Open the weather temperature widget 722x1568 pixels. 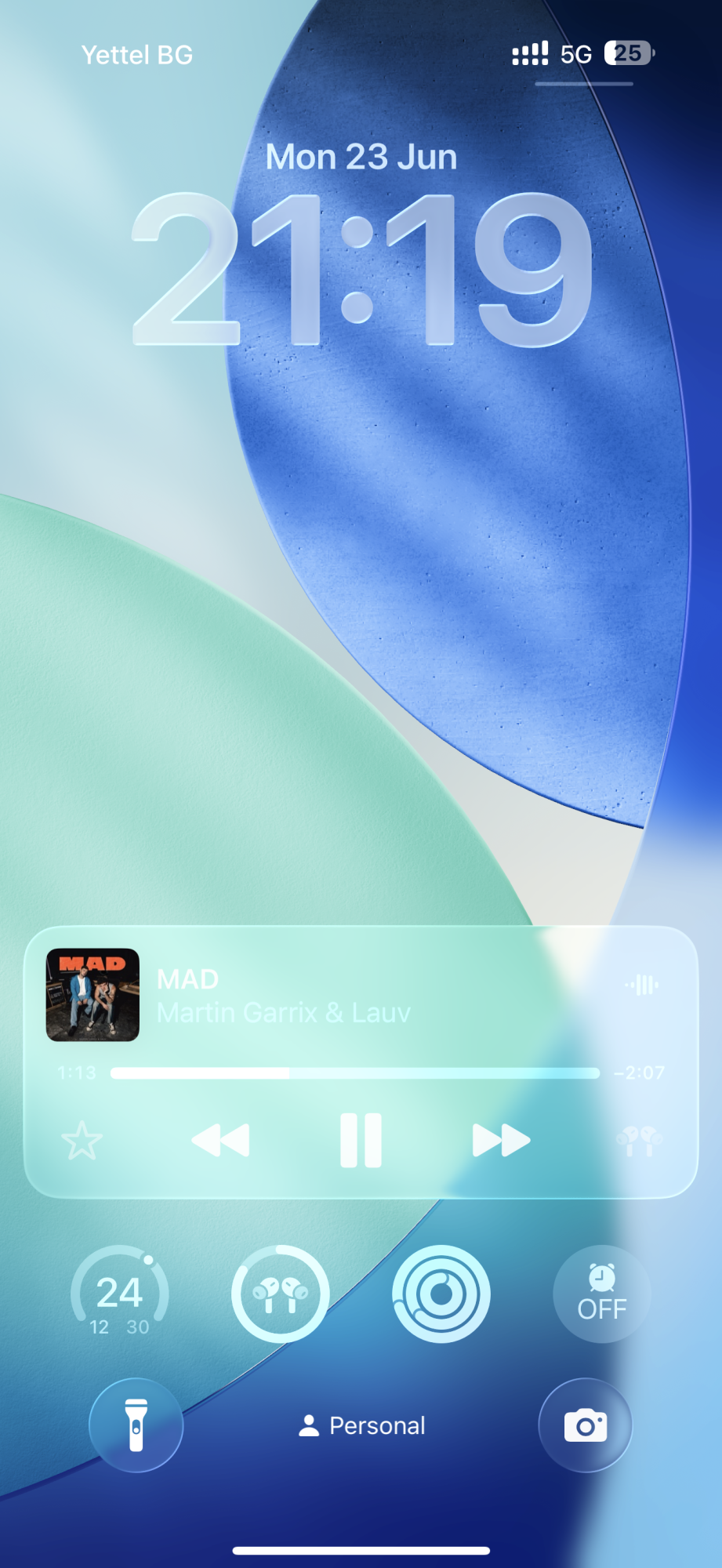[x=119, y=1294]
